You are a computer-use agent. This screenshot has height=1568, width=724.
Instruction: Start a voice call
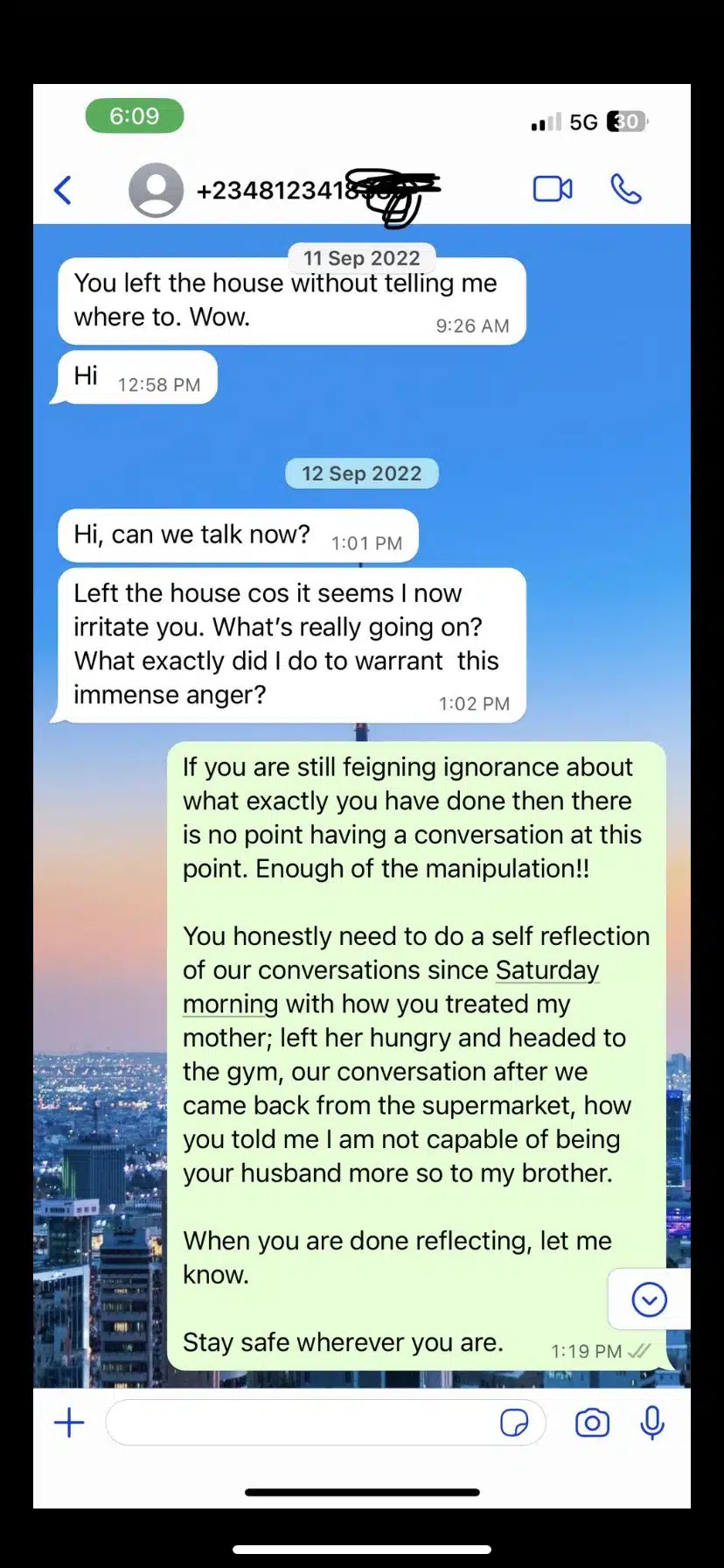click(626, 189)
